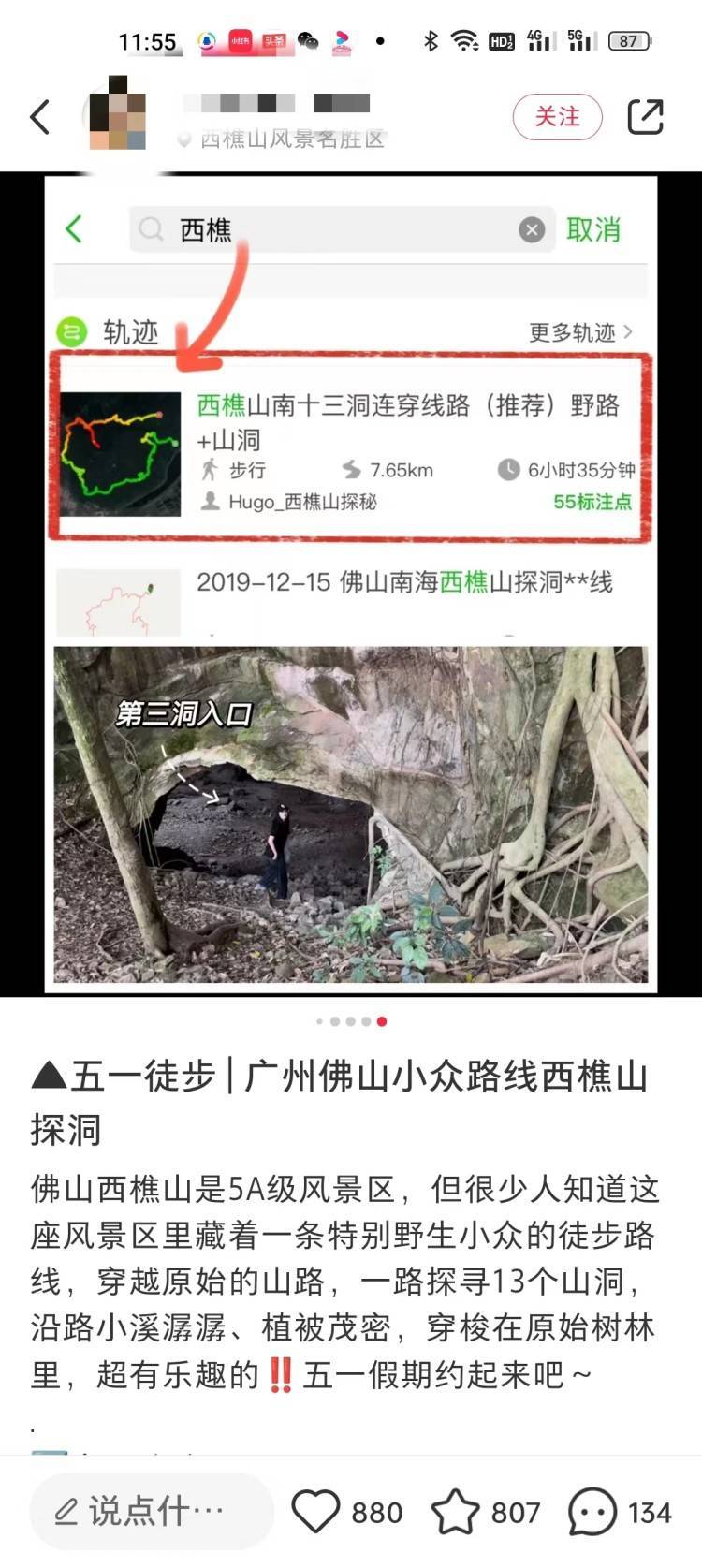Share this post via the top-right icon

coord(645,117)
